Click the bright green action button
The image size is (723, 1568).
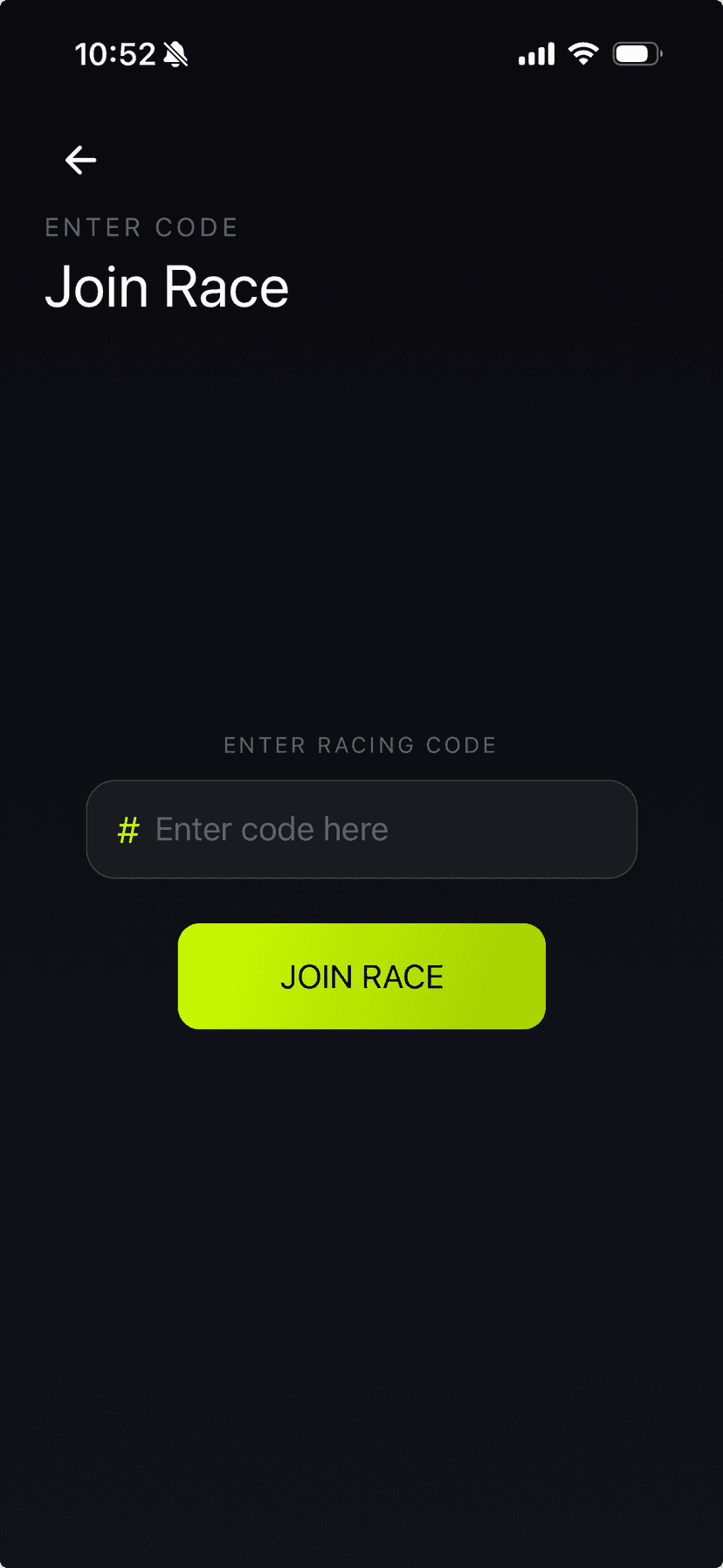(361, 976)
